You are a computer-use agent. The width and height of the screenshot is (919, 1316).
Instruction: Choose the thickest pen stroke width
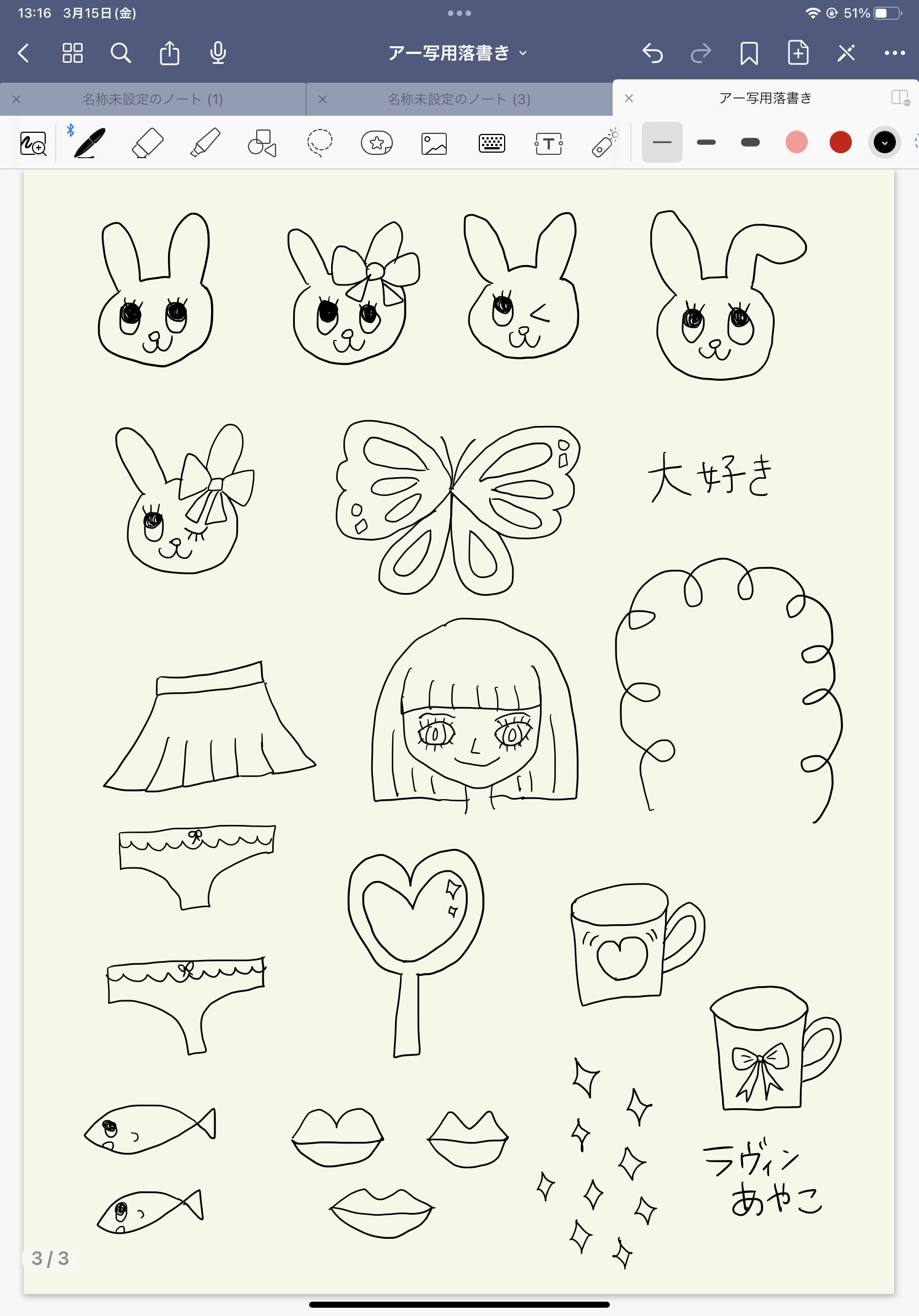[x=750, y=142]
